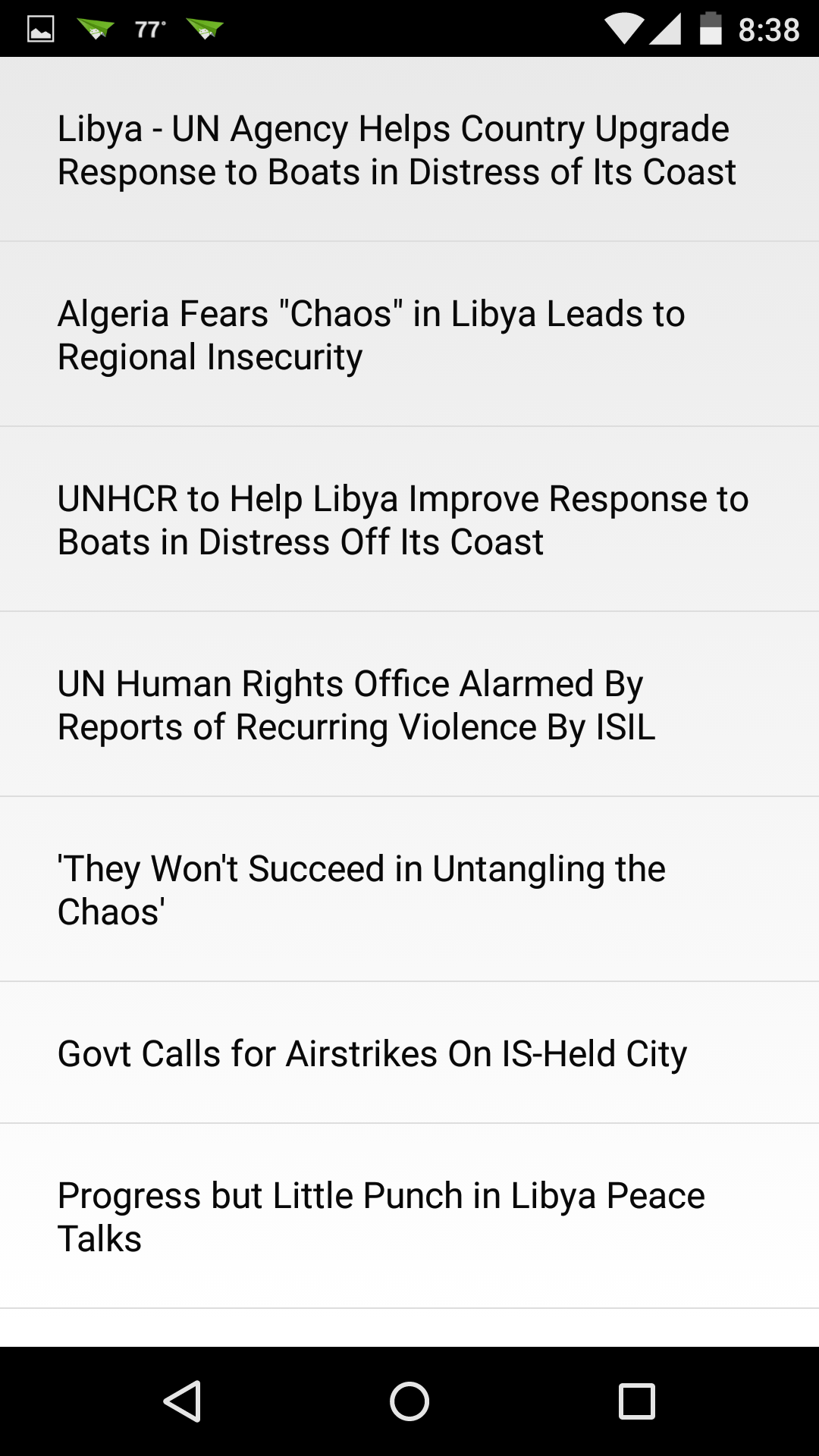
Task: Go back with the system back button
Action: pos(182,1401)
